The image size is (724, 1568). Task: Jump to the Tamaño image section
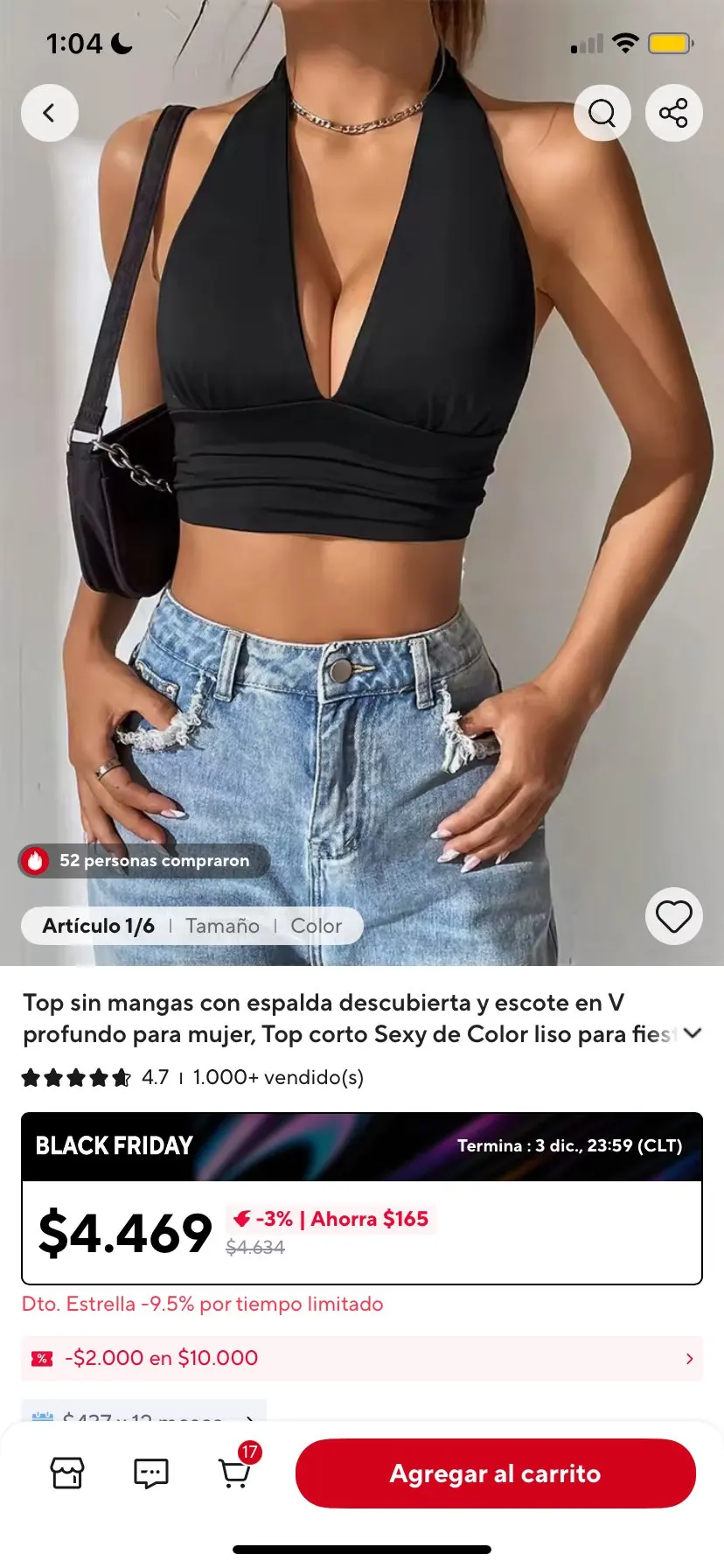tap(222, 926)
